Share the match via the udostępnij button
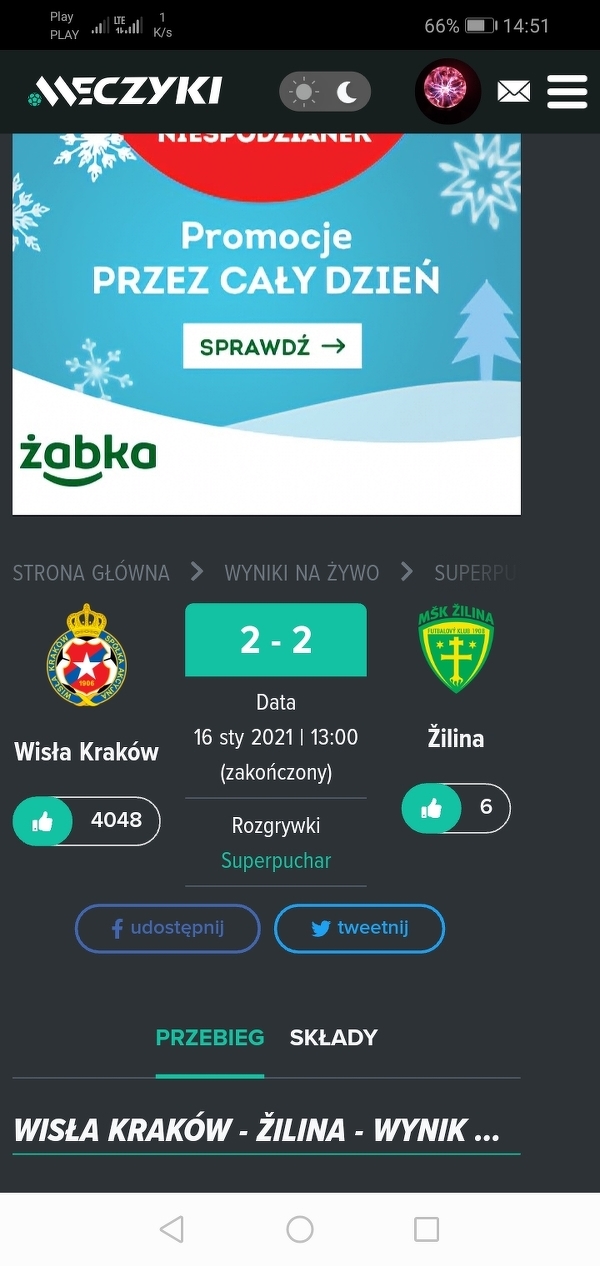Image resolution: width=600 pixels, height=1266 pixels. (167, 928)
